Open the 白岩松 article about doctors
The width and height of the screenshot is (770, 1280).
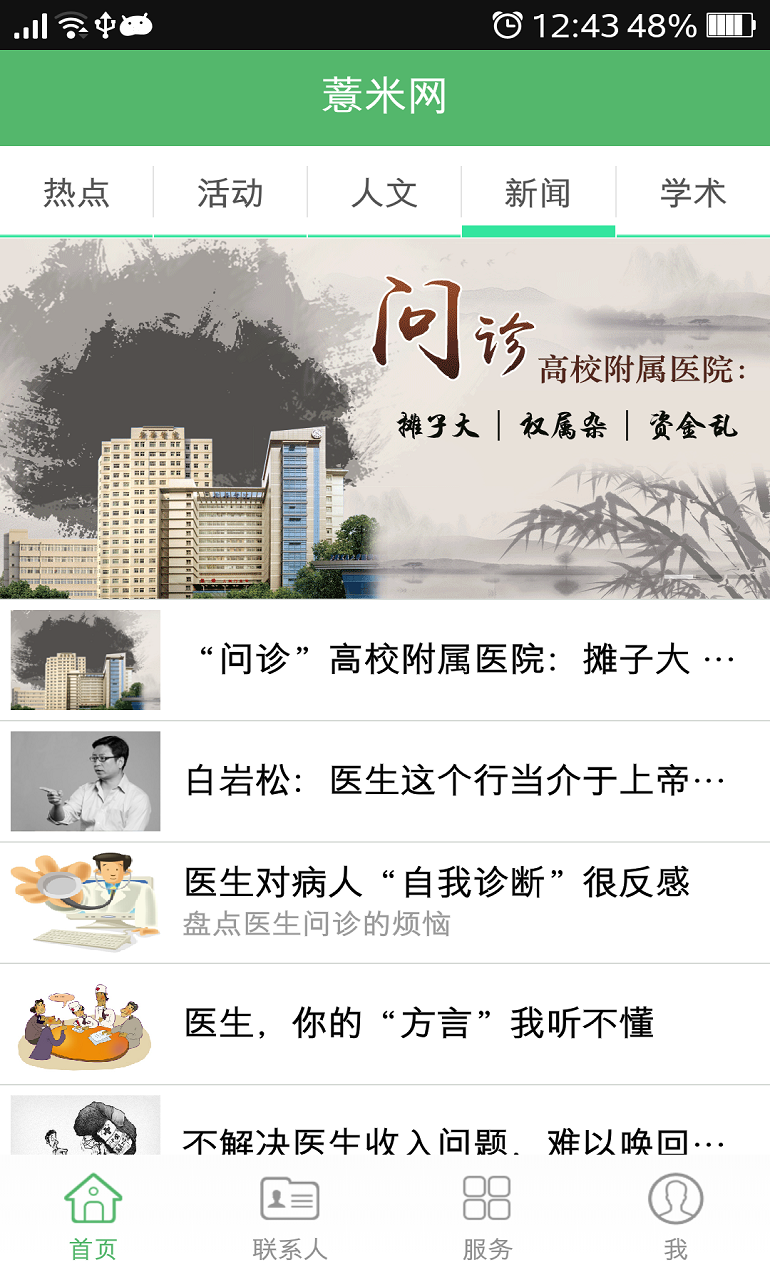385,781
